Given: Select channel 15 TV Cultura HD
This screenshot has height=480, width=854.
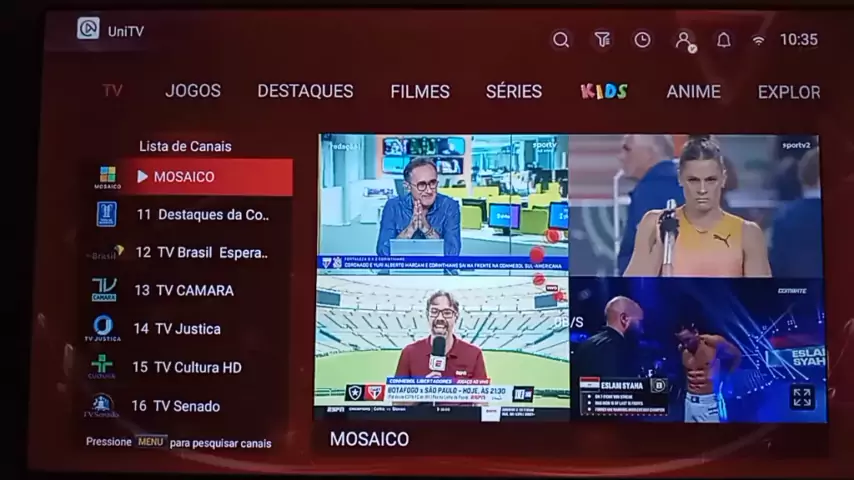Looking at the screenshot, I should (x=190, y=367).
